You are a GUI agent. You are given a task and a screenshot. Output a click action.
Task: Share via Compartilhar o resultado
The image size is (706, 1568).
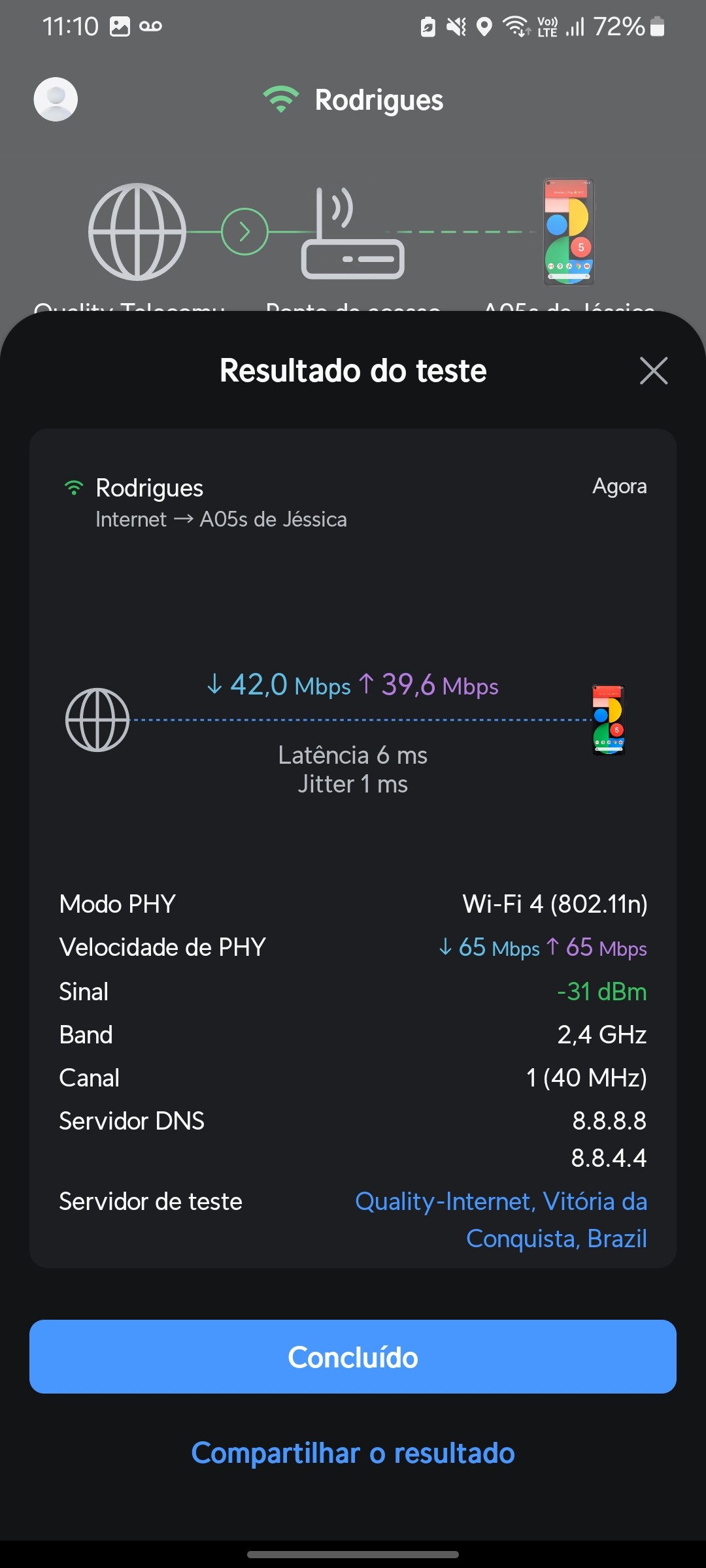pyautogui.click(x=353, y=1453)
